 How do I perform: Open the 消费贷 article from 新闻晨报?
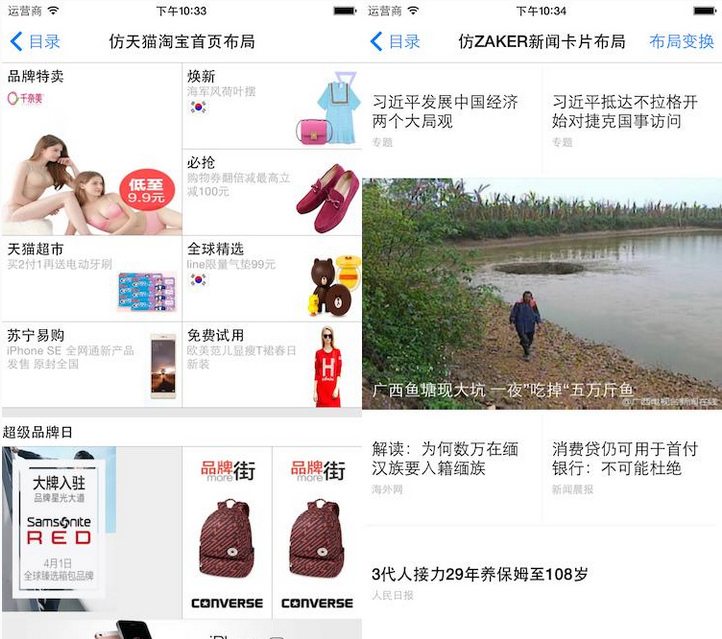click(x=630, y=466)
